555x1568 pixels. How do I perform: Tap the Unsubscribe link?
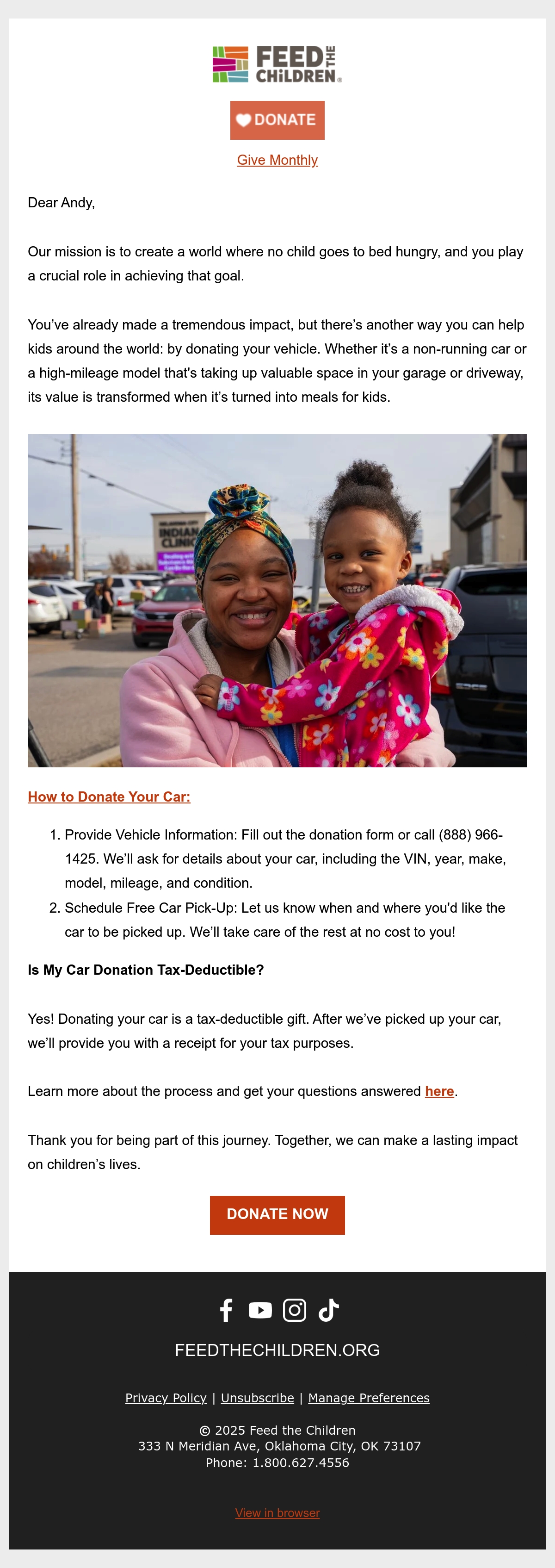point(258,1398)
